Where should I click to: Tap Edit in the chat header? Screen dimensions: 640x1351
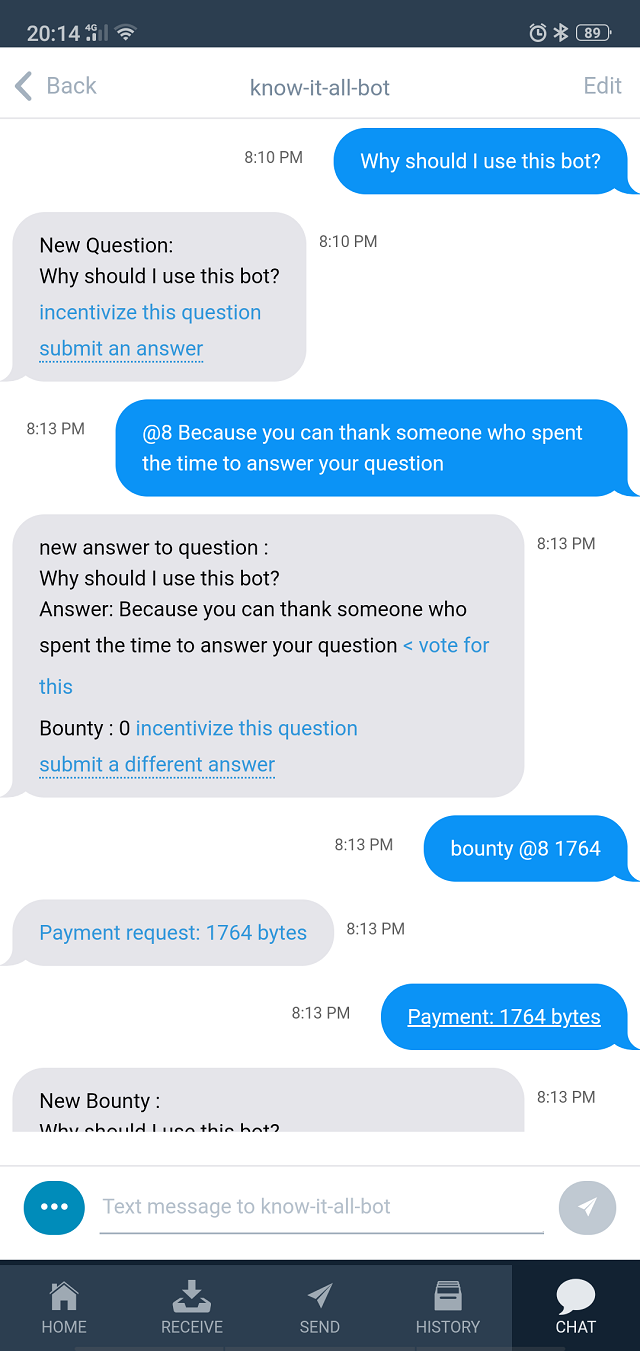602,86
